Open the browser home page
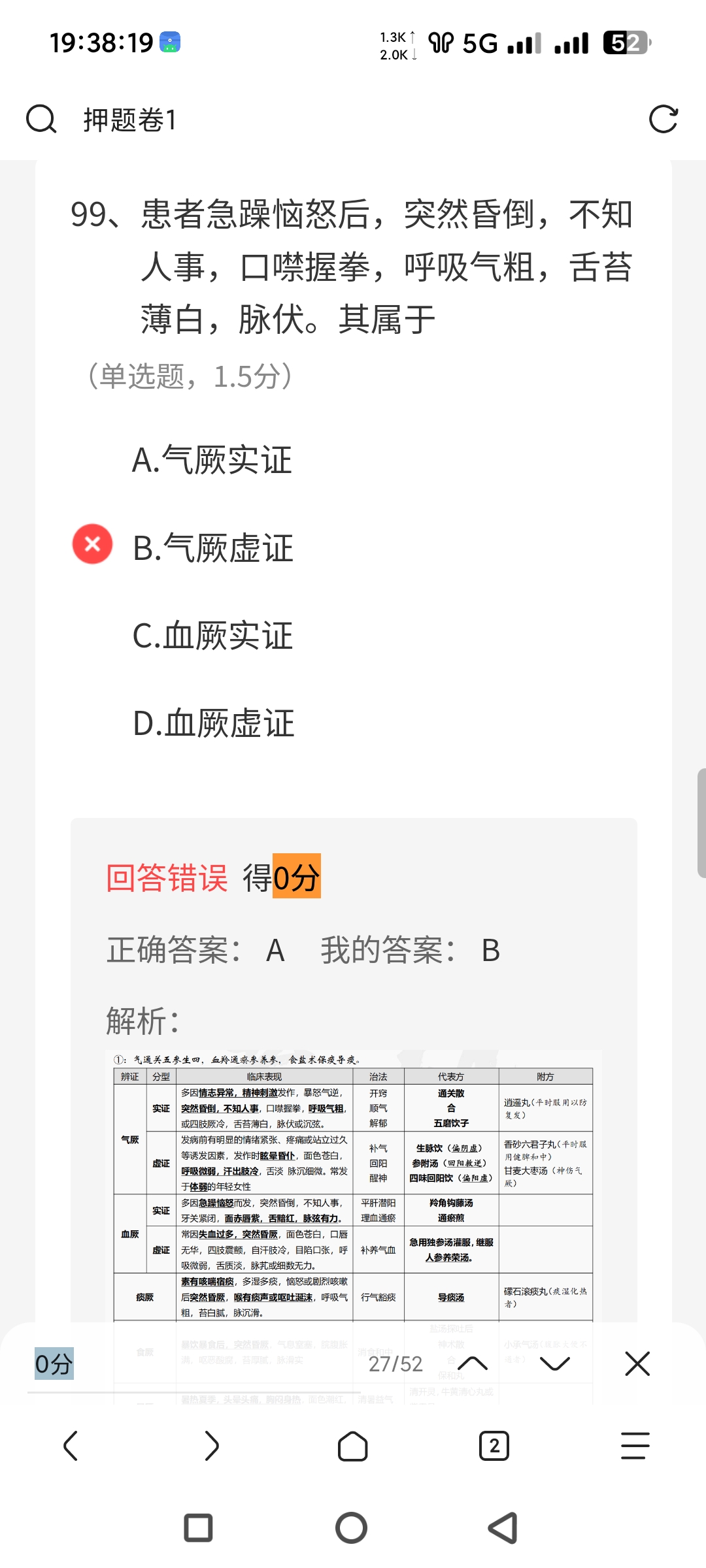706x1568 pixels. tap(353, 1445)
